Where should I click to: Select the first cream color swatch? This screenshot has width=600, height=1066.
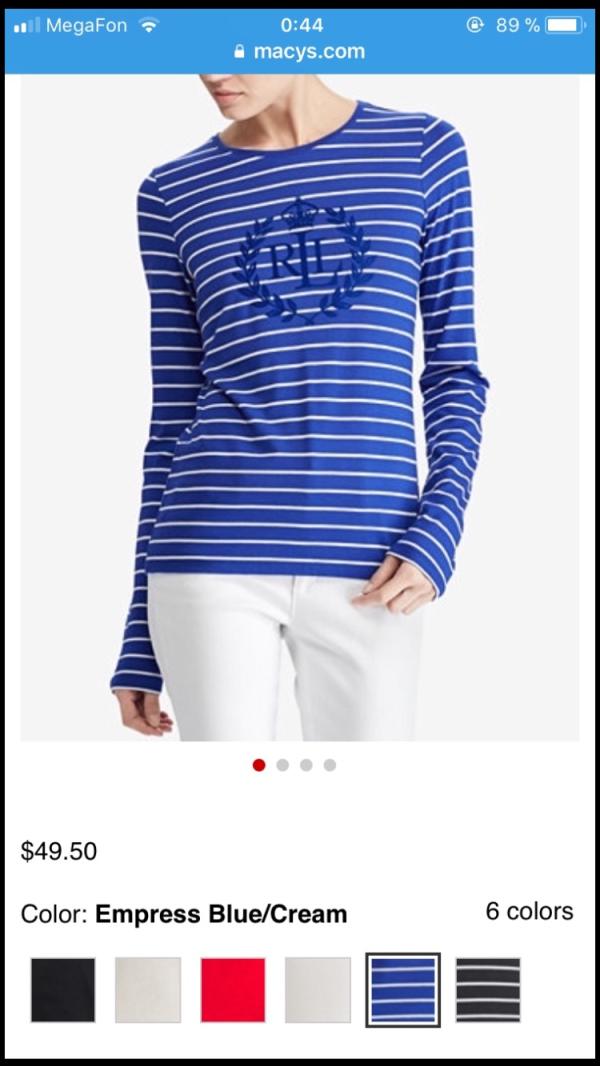tap(148, 990)
